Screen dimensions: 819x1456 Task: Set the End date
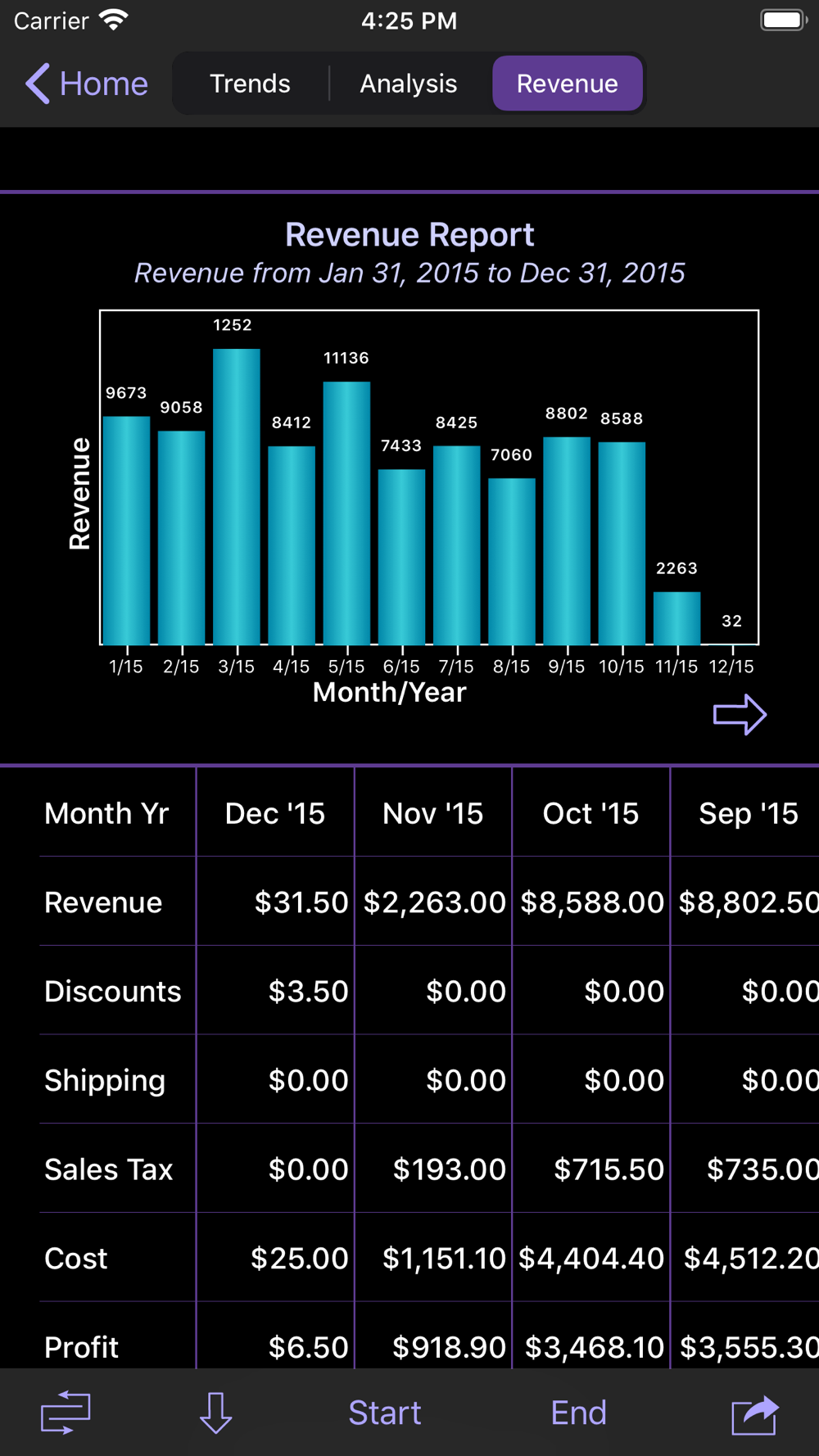pyautogui.click(x=578, y=1413)
